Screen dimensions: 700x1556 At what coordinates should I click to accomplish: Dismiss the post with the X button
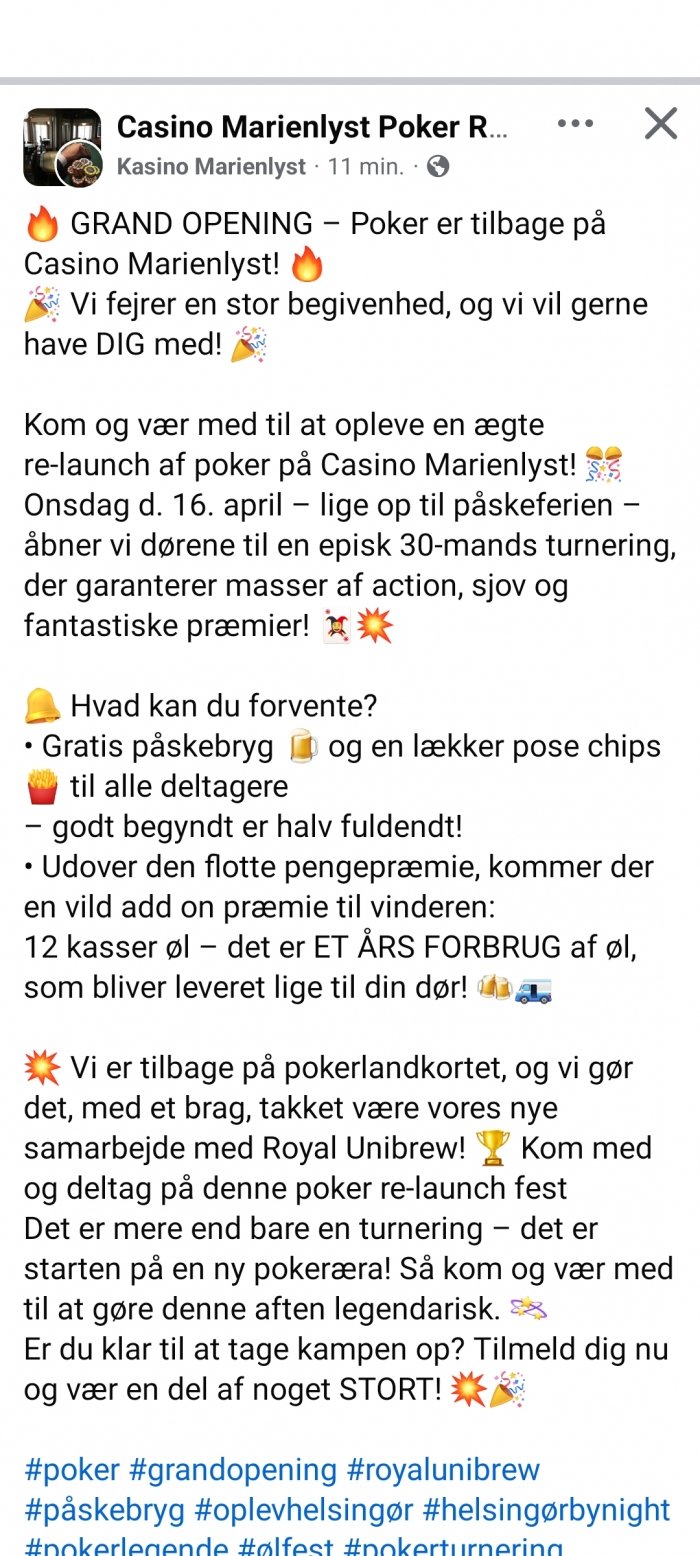click(661, 124)
